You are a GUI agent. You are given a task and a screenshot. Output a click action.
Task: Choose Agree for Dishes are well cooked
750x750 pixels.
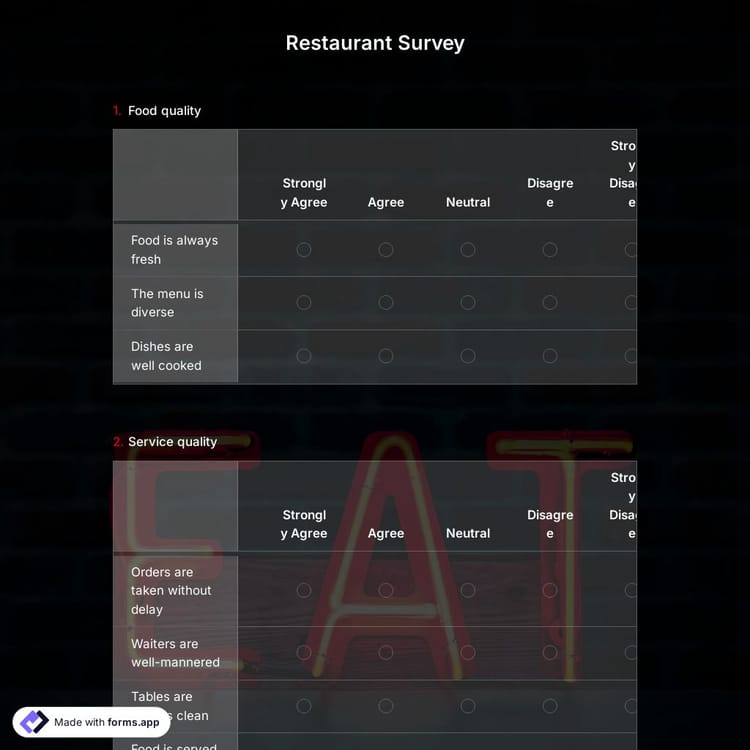386,356
